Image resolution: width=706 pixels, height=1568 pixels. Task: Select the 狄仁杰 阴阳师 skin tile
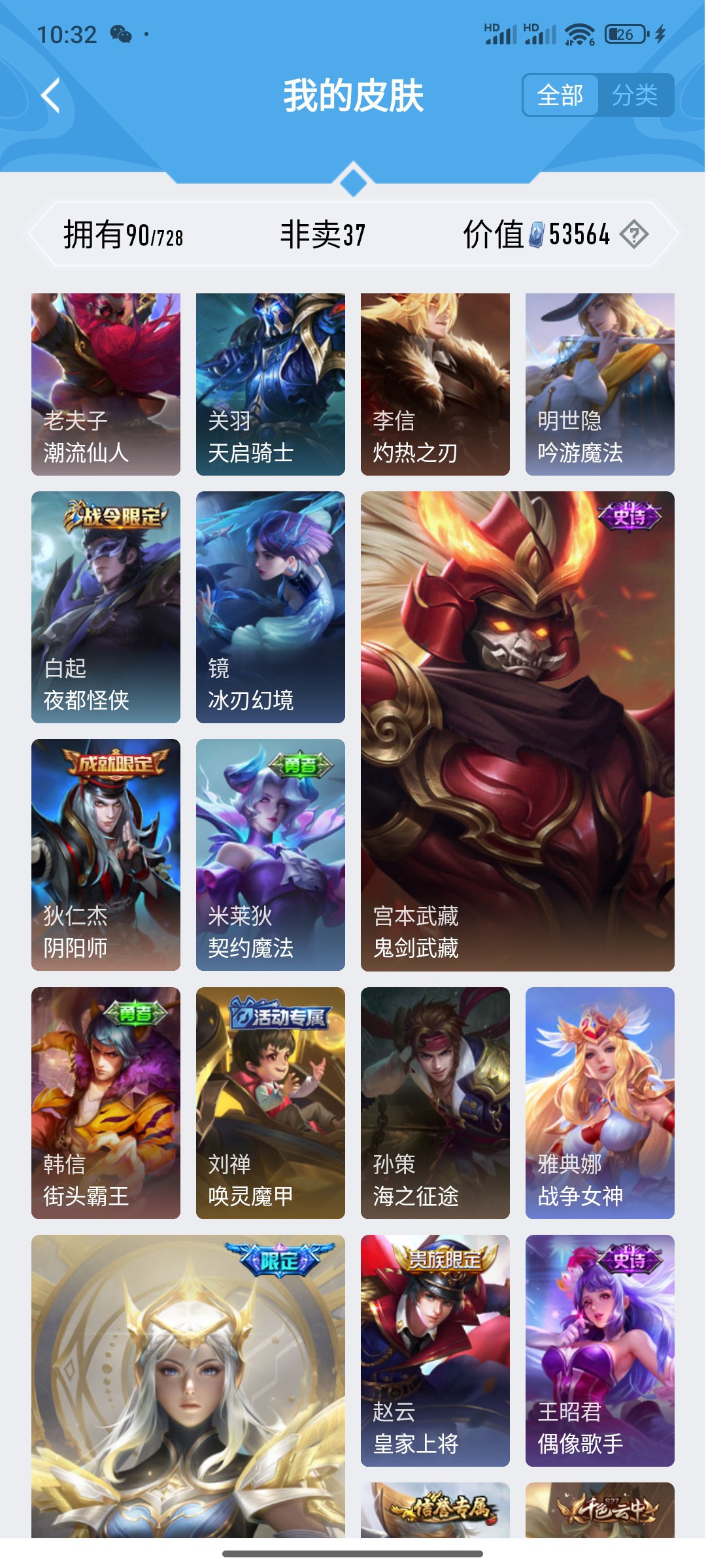(106, 855)
